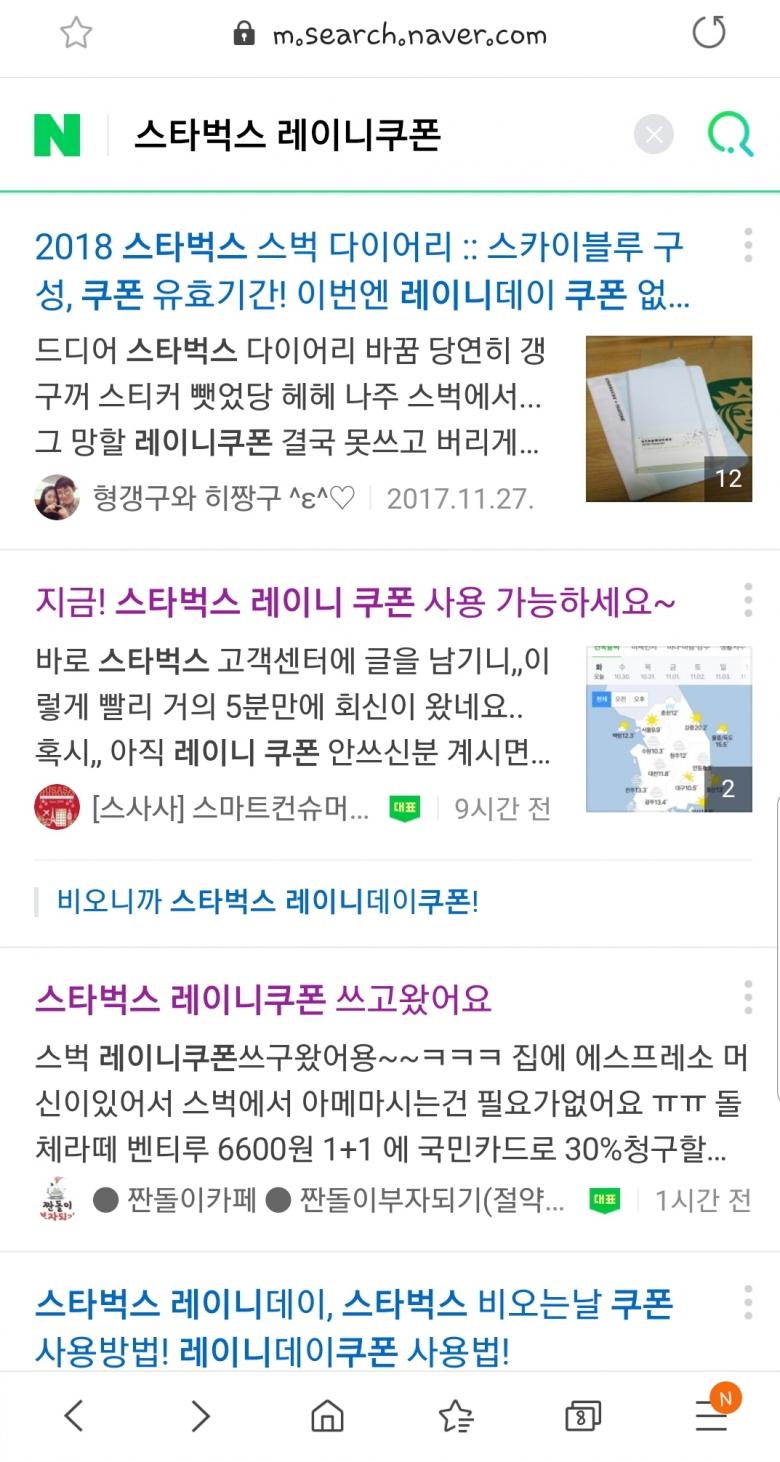Open options for the 2018 다이어리 result
Image resolution: width=780 pixels, height=1462 pixels.
click(x=748, y=246)
